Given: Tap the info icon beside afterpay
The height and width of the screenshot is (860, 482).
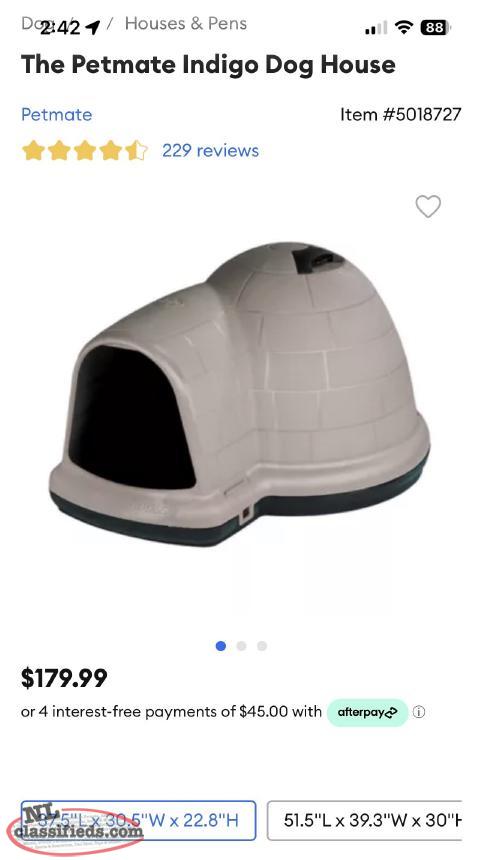Looking at the screenshot, I should pyautogui.click(x=419, y=712).
